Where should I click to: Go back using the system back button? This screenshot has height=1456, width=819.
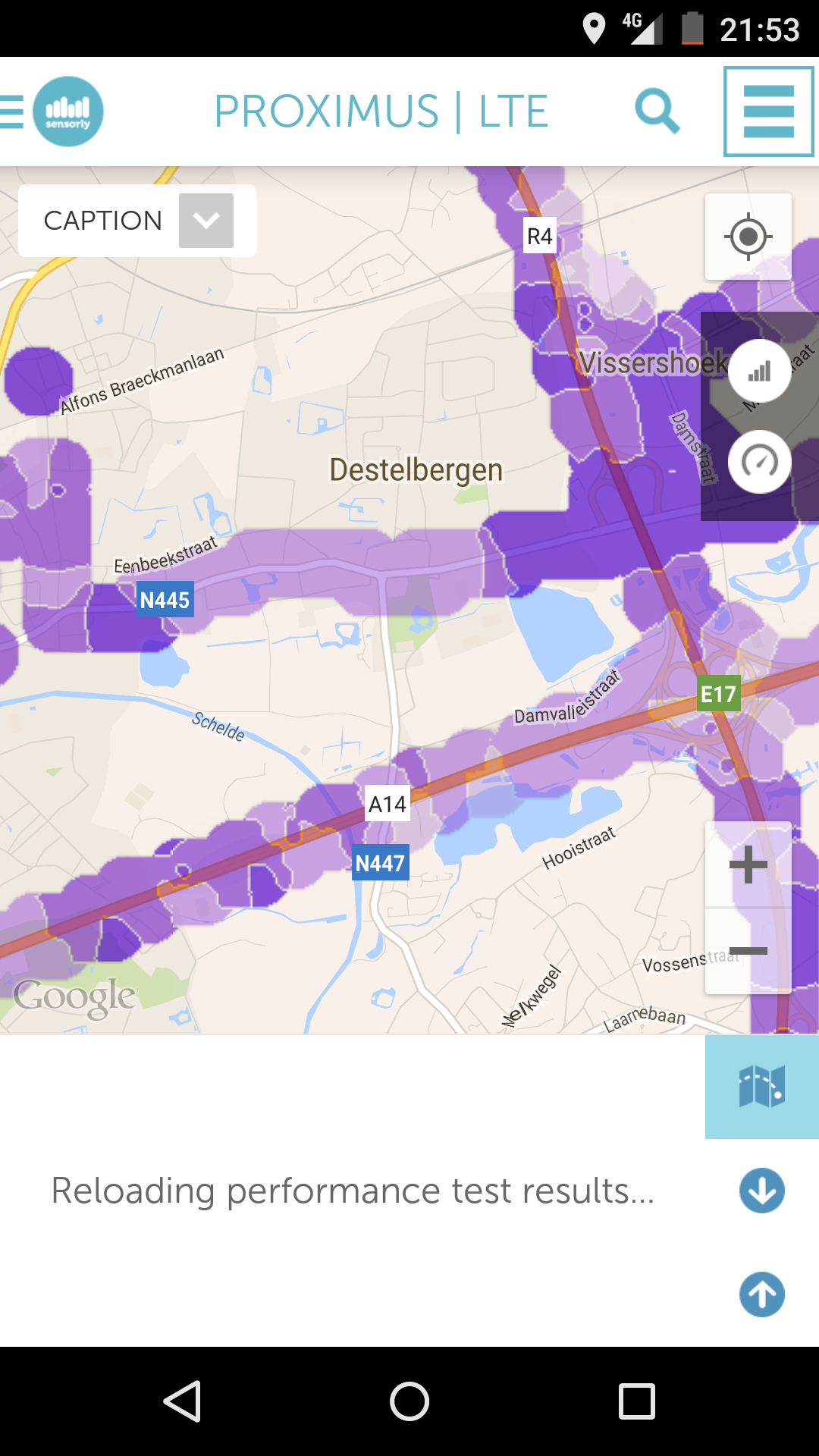pos(183,1401)
